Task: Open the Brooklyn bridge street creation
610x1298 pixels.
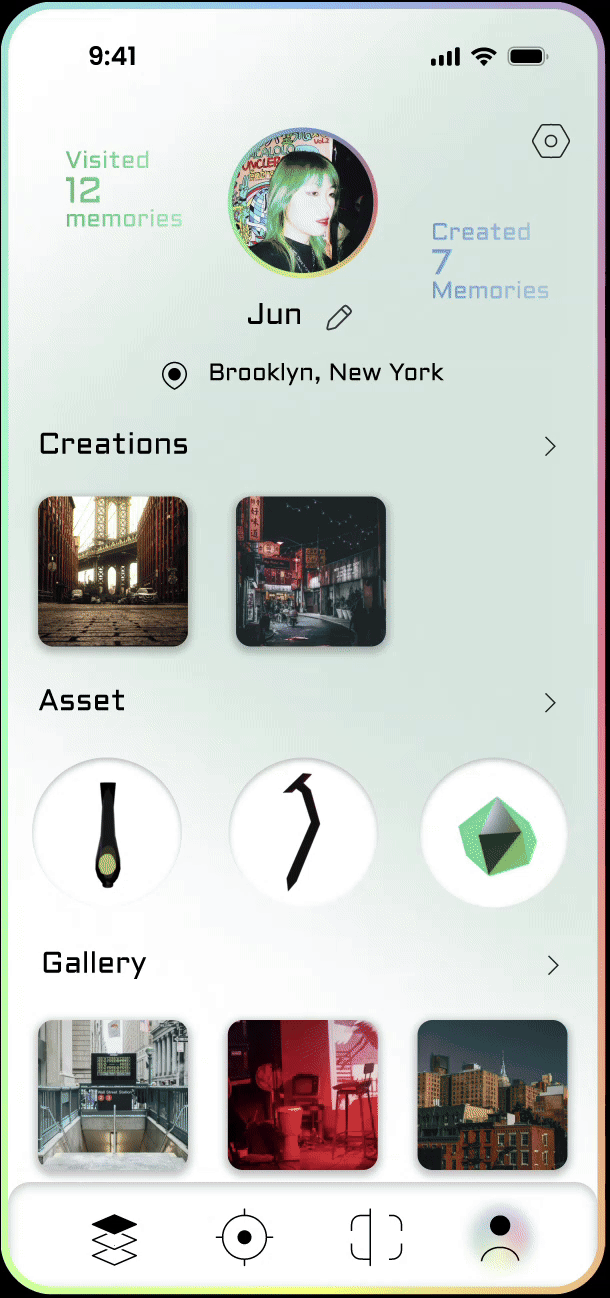Action: pos(113,571)
